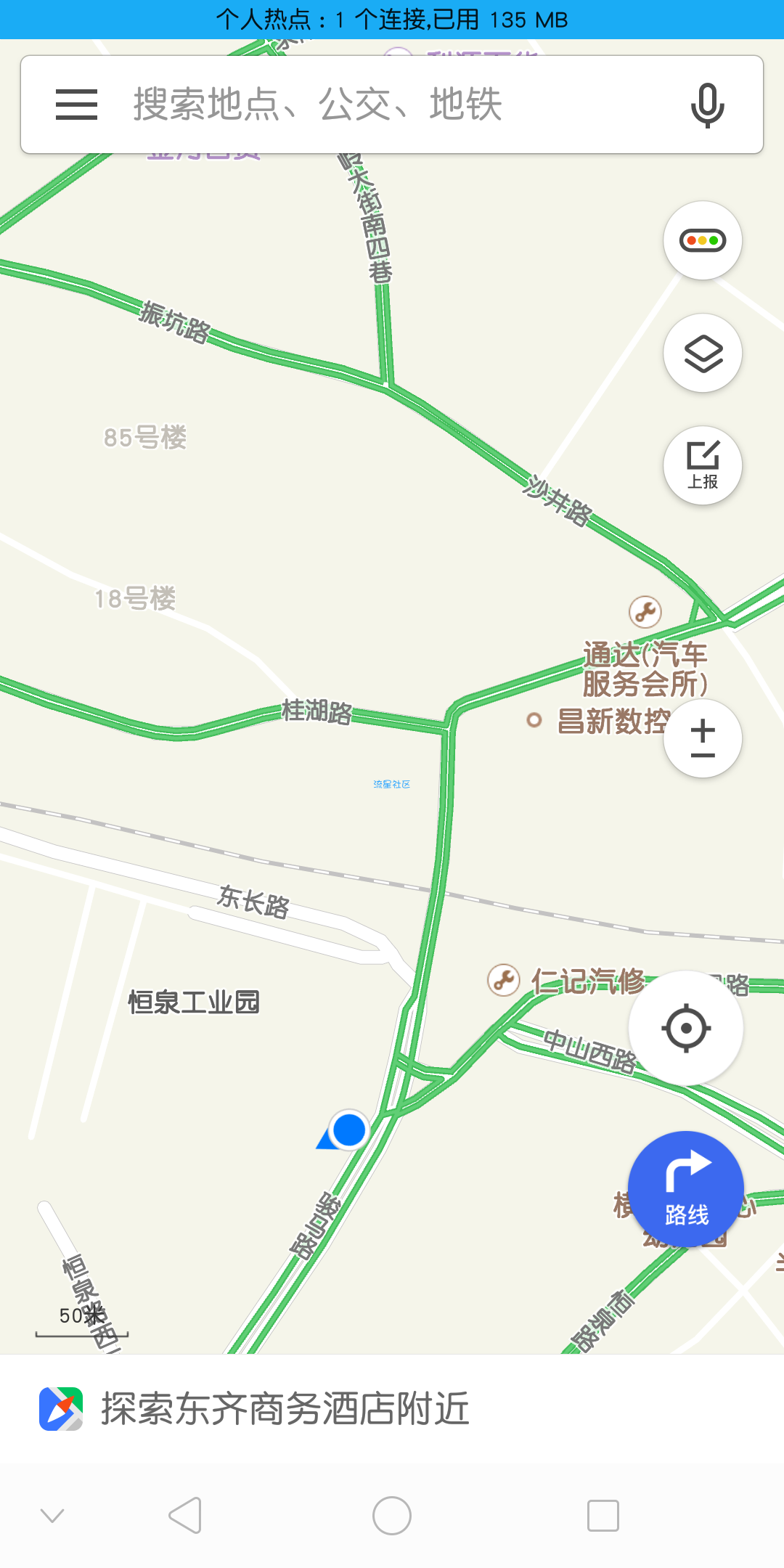
Task: Select the 通达(汽车服务会所) marker
Action: (645, 611)
